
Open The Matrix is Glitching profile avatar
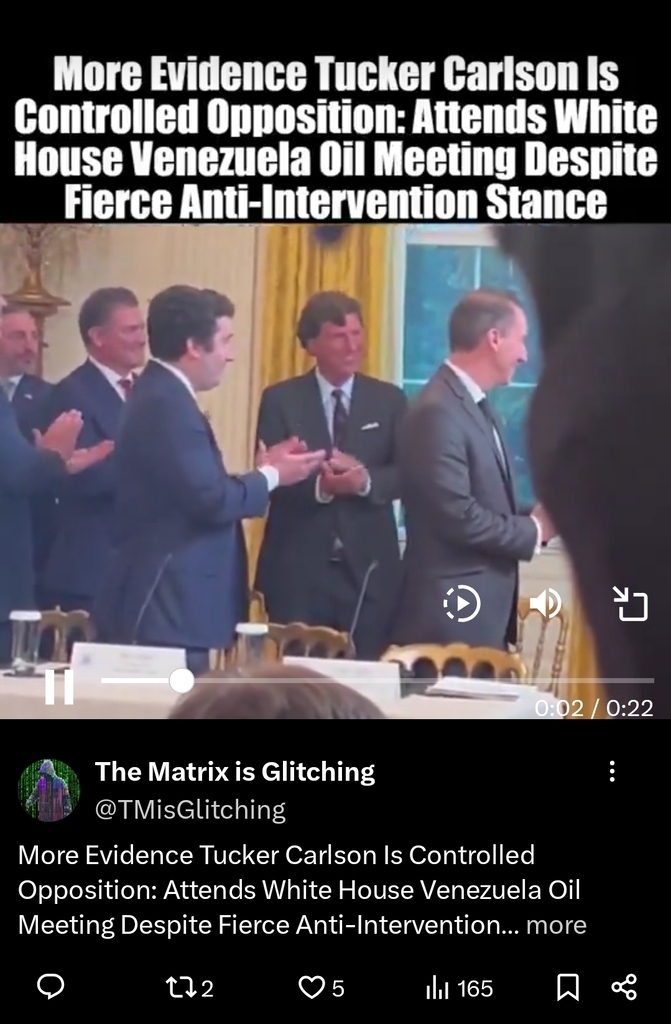49,790
